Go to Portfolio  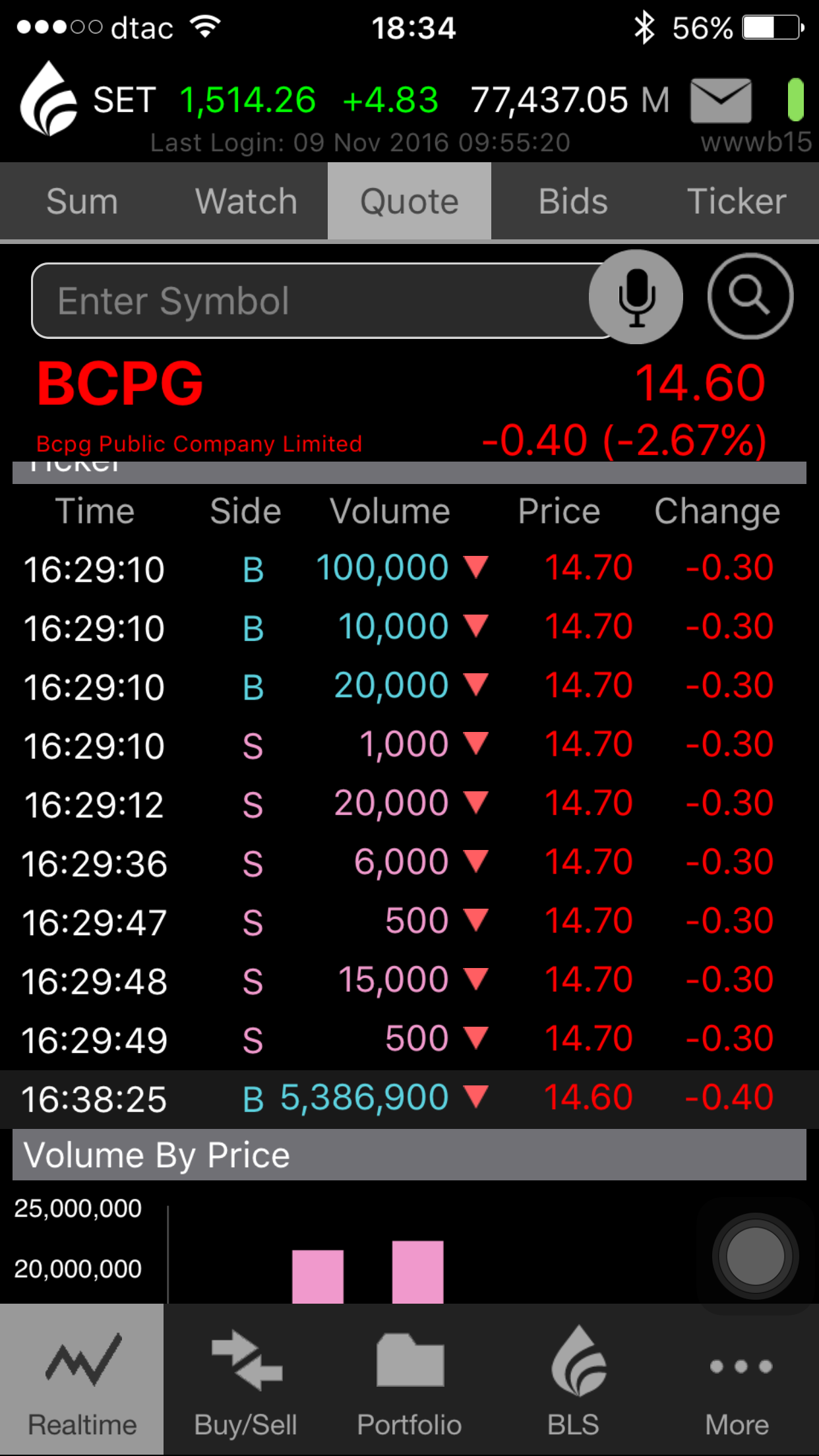[x=409, y=1380]
